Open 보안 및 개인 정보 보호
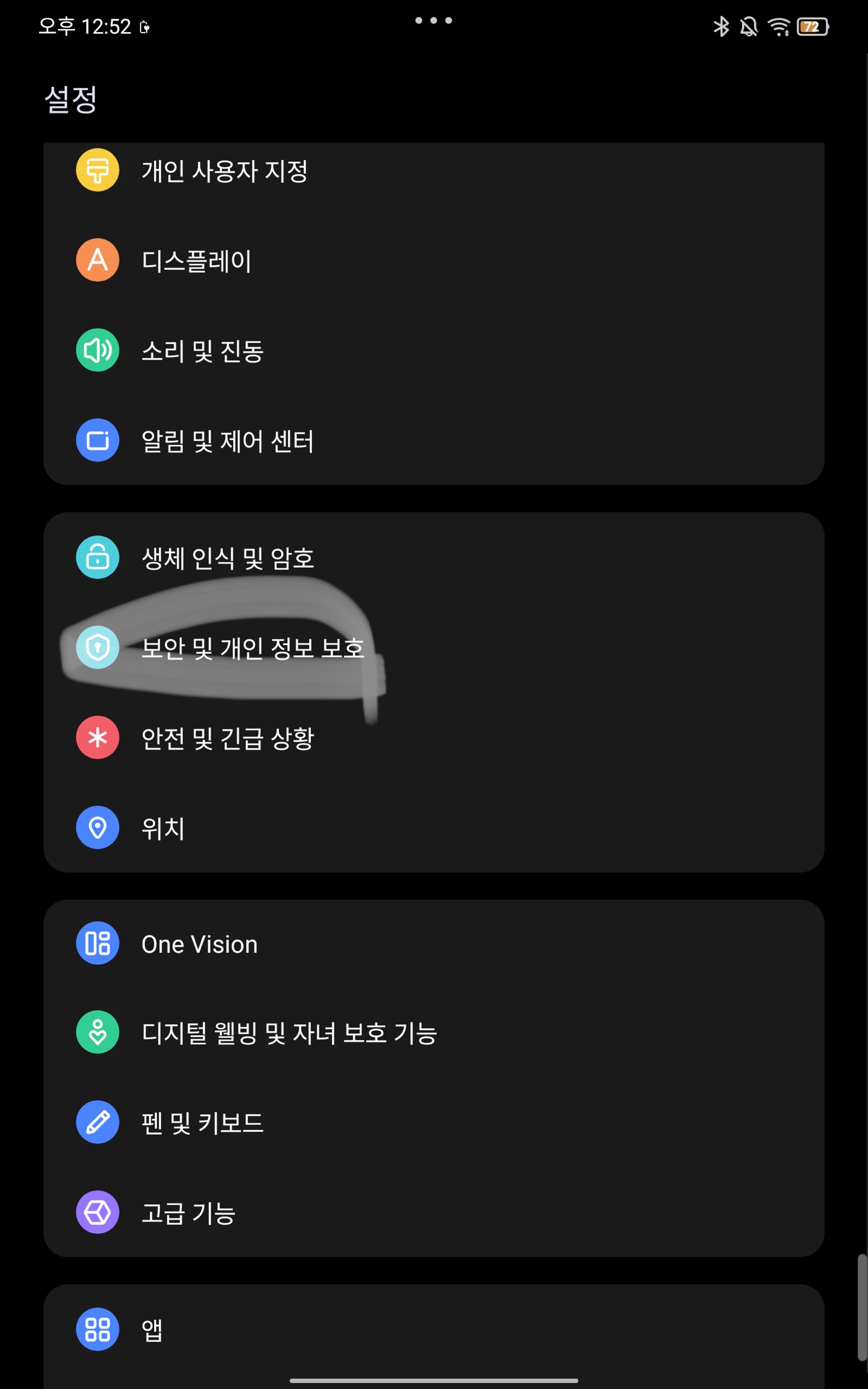This screenshot has width=868, height=1389. click(x=252, y=648)
